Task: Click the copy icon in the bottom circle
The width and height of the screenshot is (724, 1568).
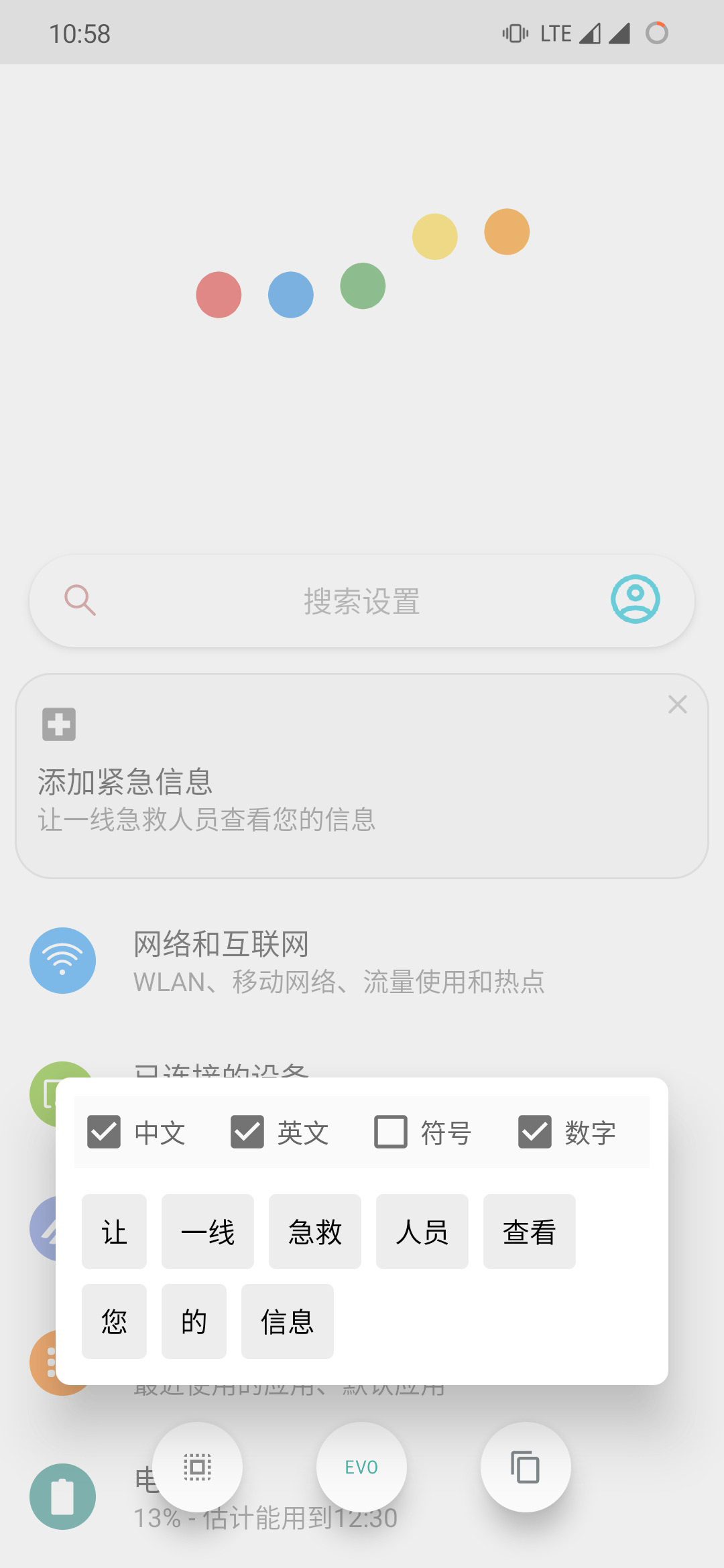Action: (x=526, y=1467)
